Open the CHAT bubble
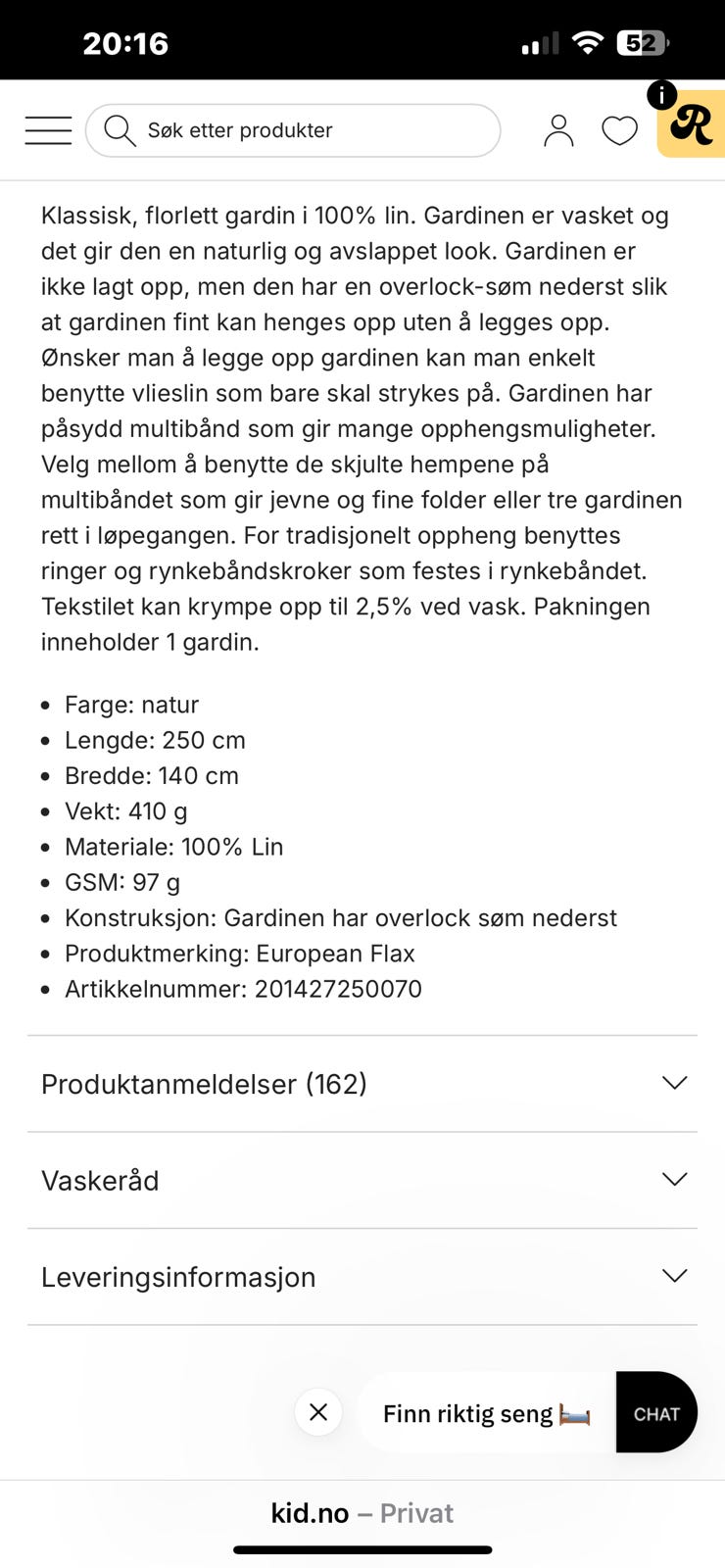725x1568 pixels. coord(654,1412)
